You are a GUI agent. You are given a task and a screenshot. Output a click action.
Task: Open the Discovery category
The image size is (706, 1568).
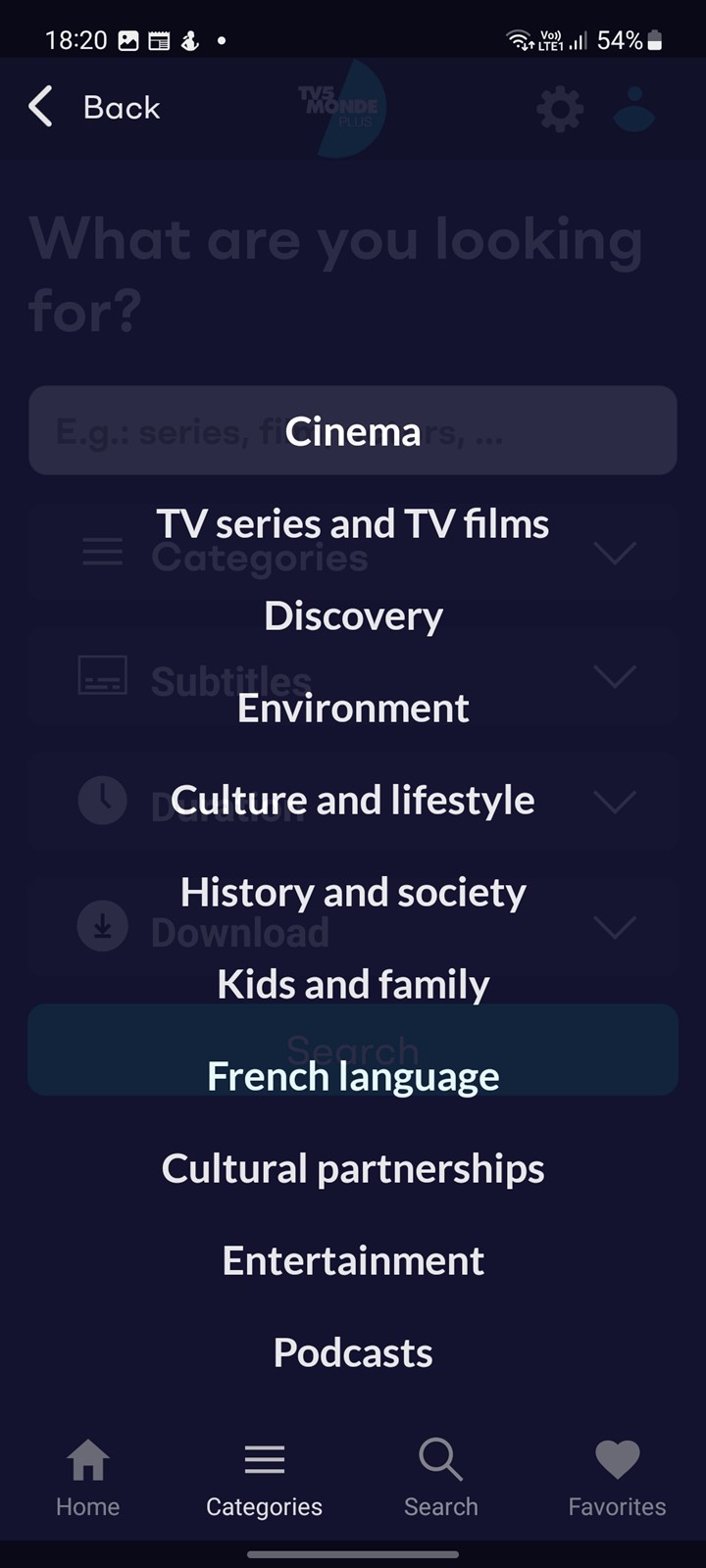pos(353,615)
